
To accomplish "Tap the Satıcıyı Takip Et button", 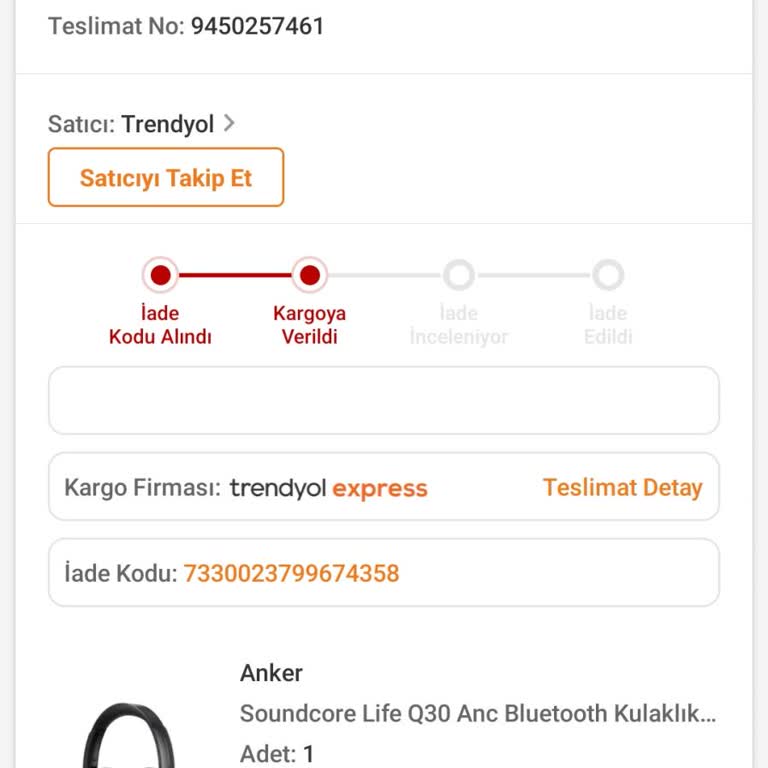I will (x=166, y=178).
